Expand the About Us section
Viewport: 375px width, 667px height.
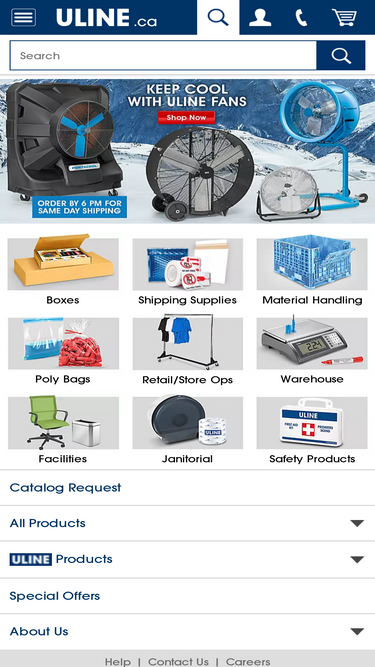coord(188,631)
